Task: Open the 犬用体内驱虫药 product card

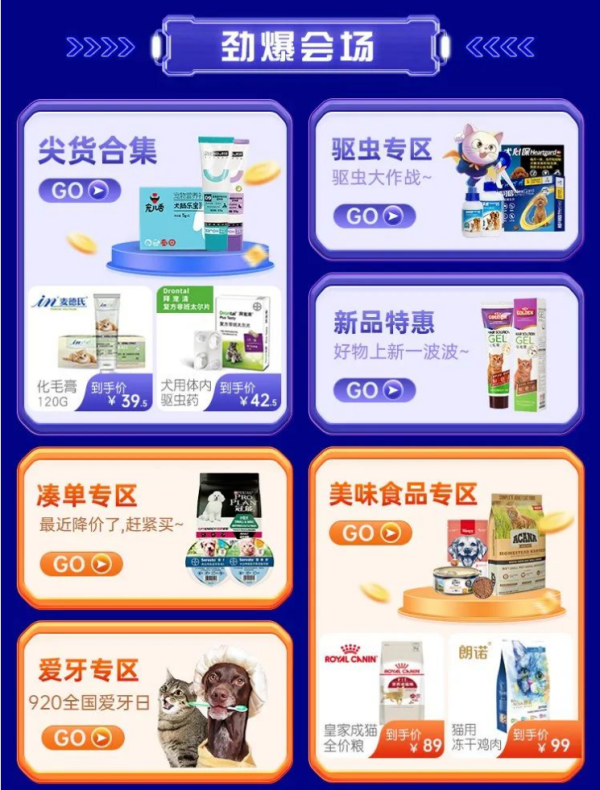Action: (217, 349)
